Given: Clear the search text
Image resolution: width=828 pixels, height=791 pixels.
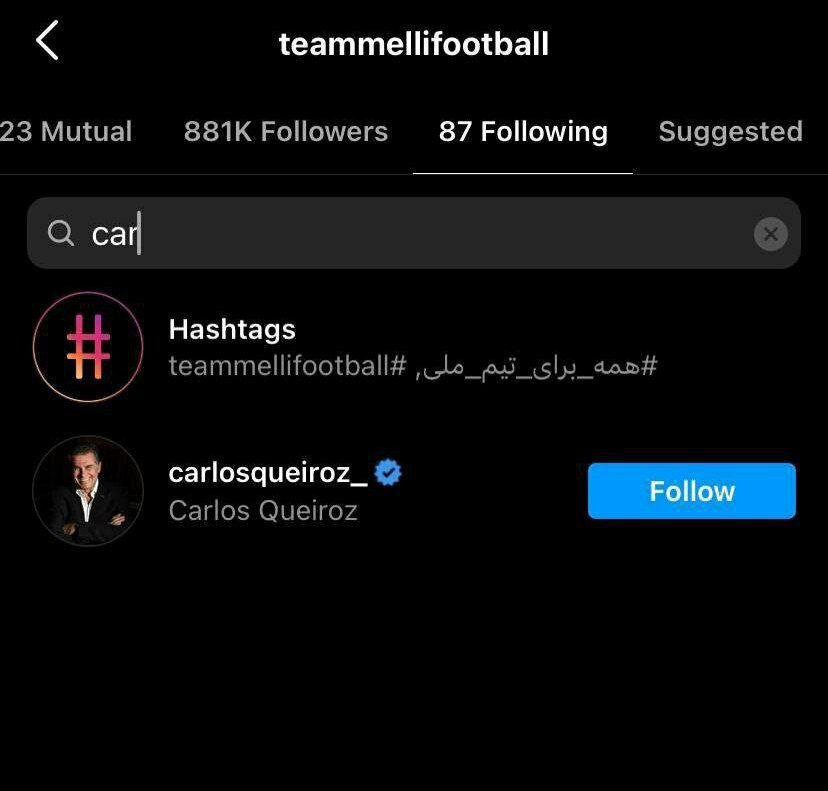Looking at the screenshot, I should pos(770,234).
